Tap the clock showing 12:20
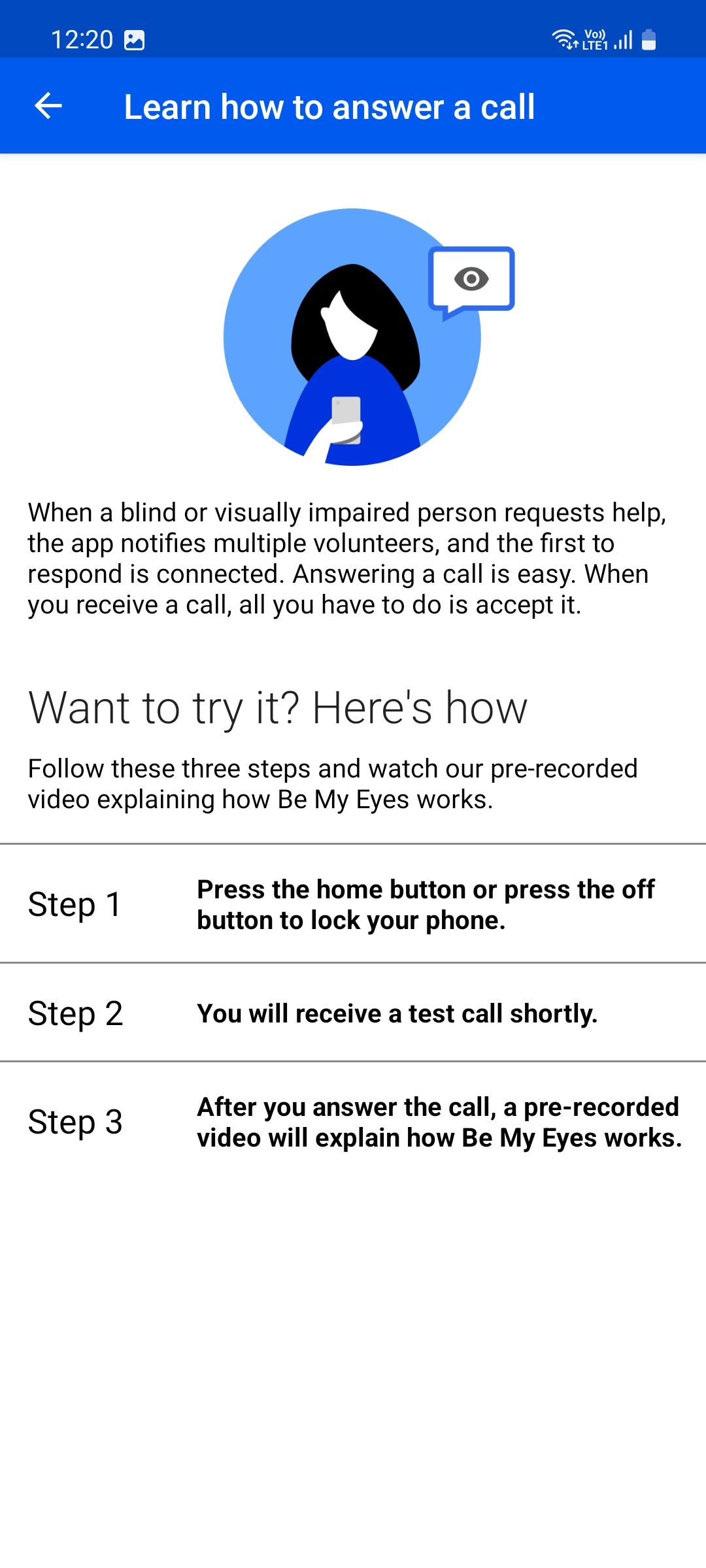Image resolution: width=706 pixels, height=1568 pixels. 84,41
